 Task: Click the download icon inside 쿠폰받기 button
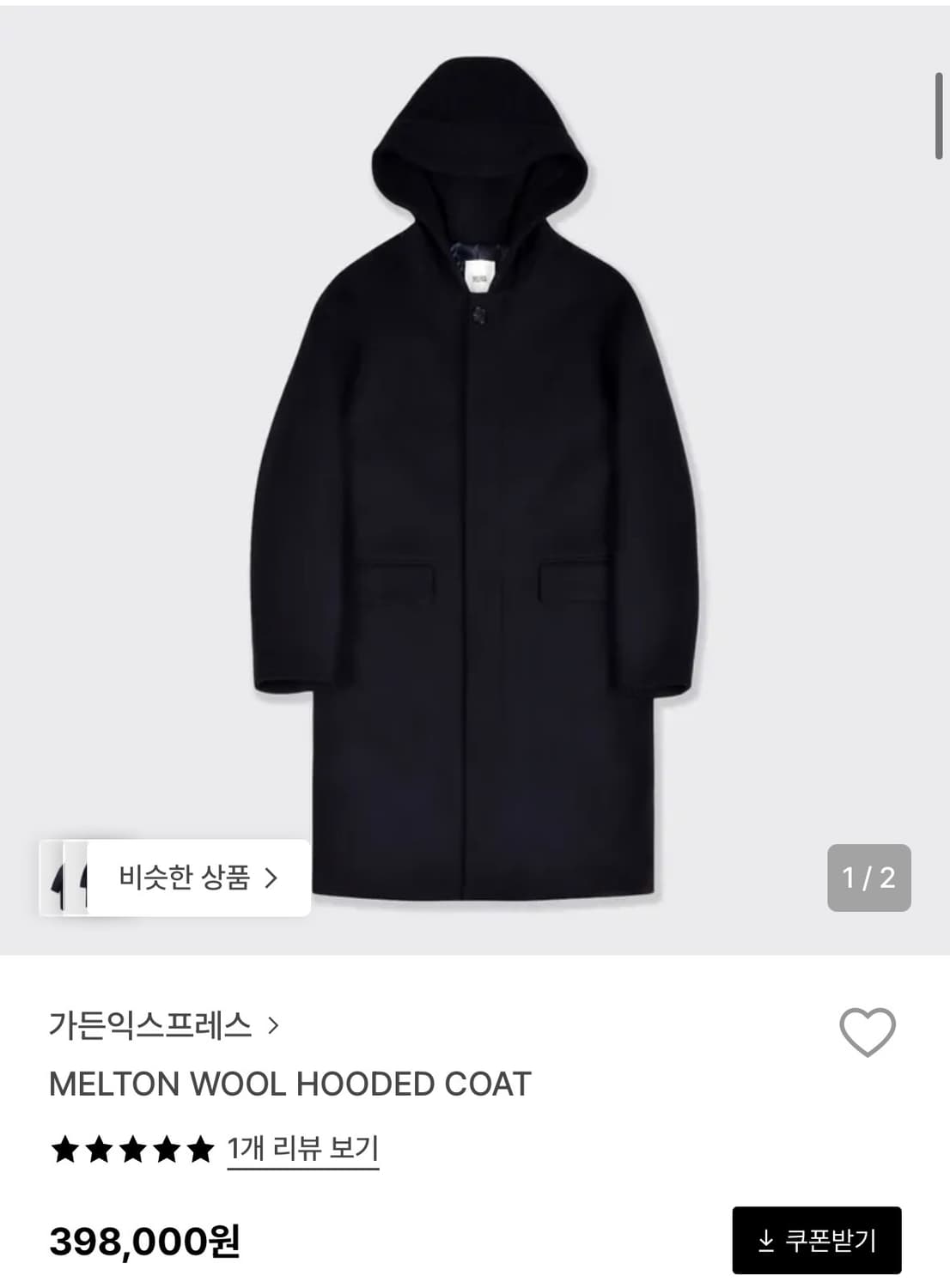(x=765, y=1238)
